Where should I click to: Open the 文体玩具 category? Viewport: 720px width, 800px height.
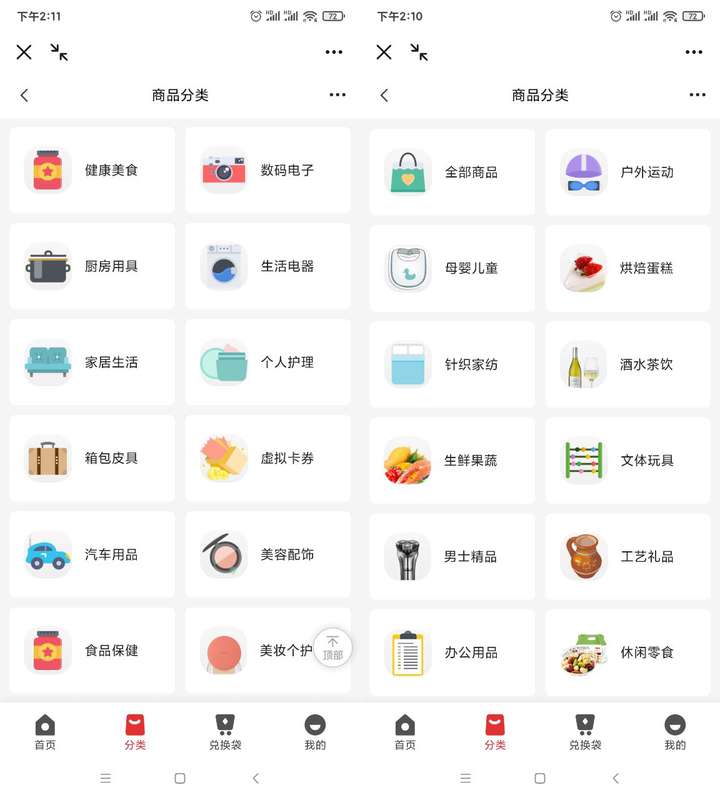coord(628,460)
